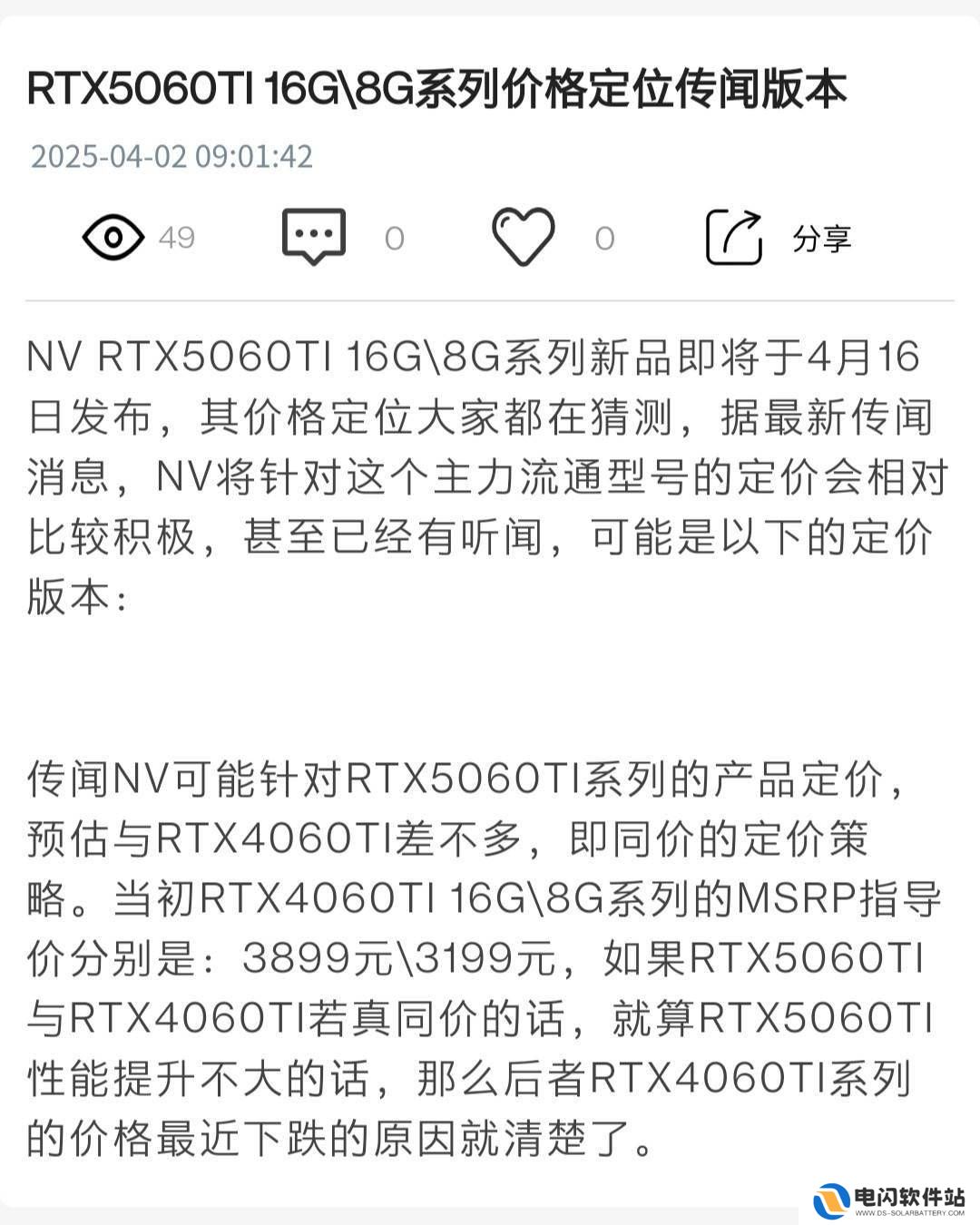Share the article via 分享 button
980x1225 pixels.
[779, 238]
